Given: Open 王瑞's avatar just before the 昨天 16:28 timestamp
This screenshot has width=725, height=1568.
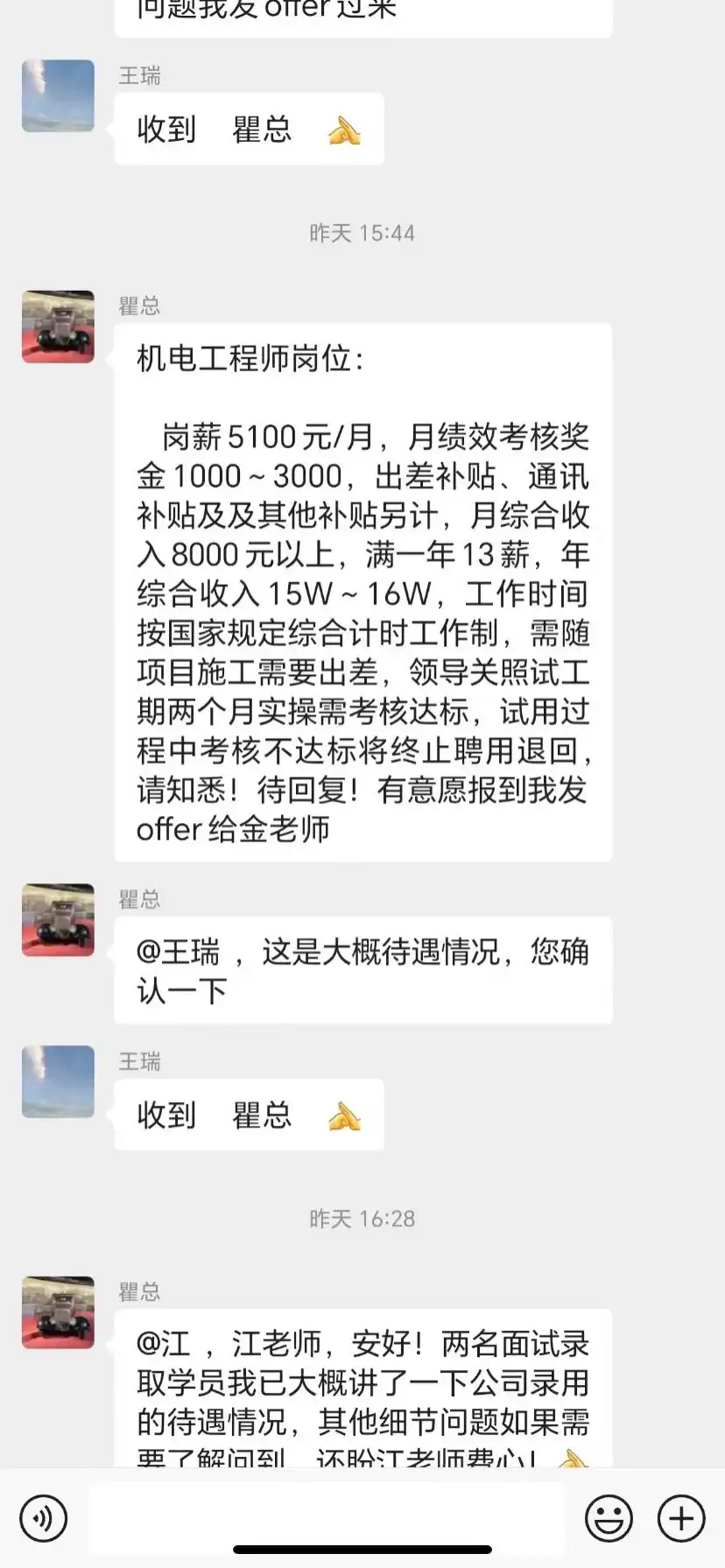Looking at the screenshot, I should 58,1082.
